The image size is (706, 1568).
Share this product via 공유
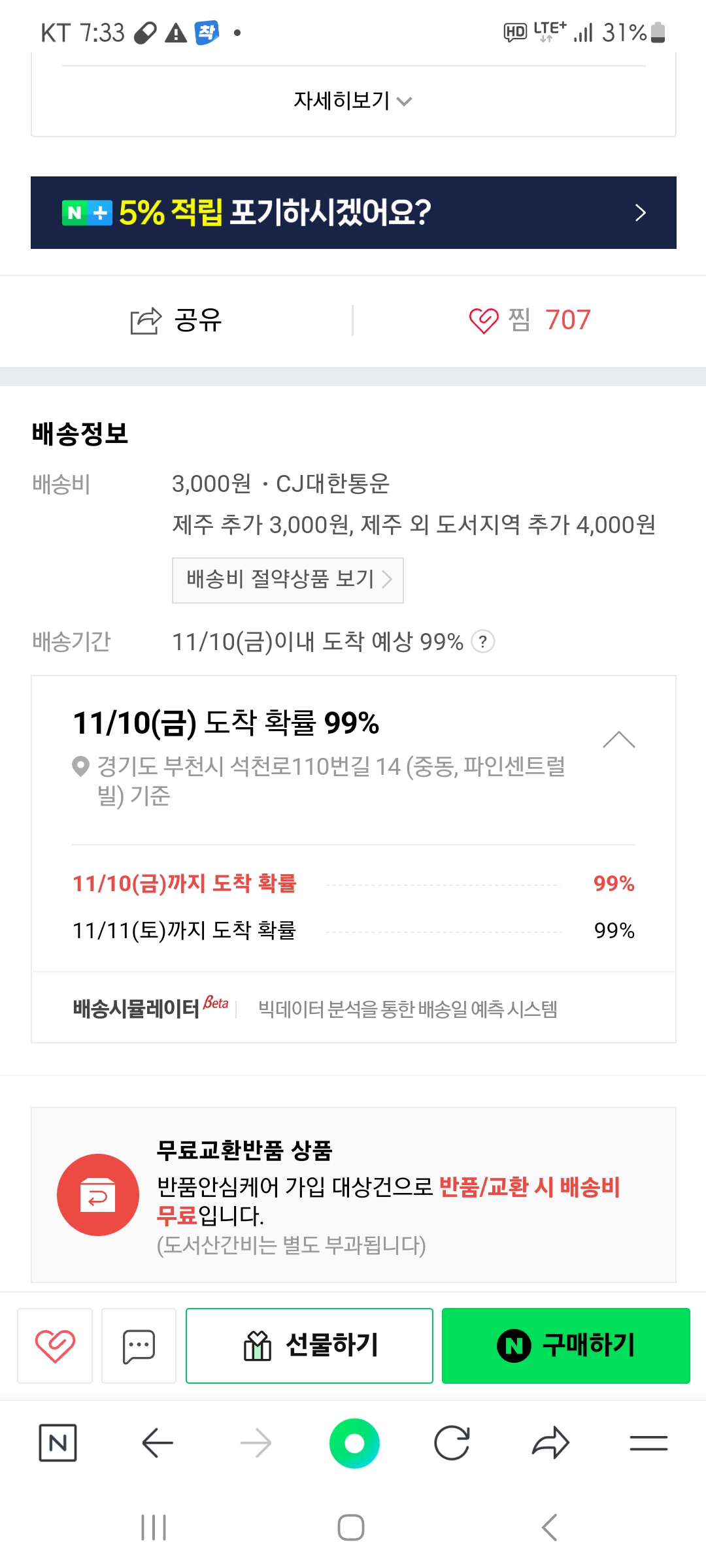176,320
